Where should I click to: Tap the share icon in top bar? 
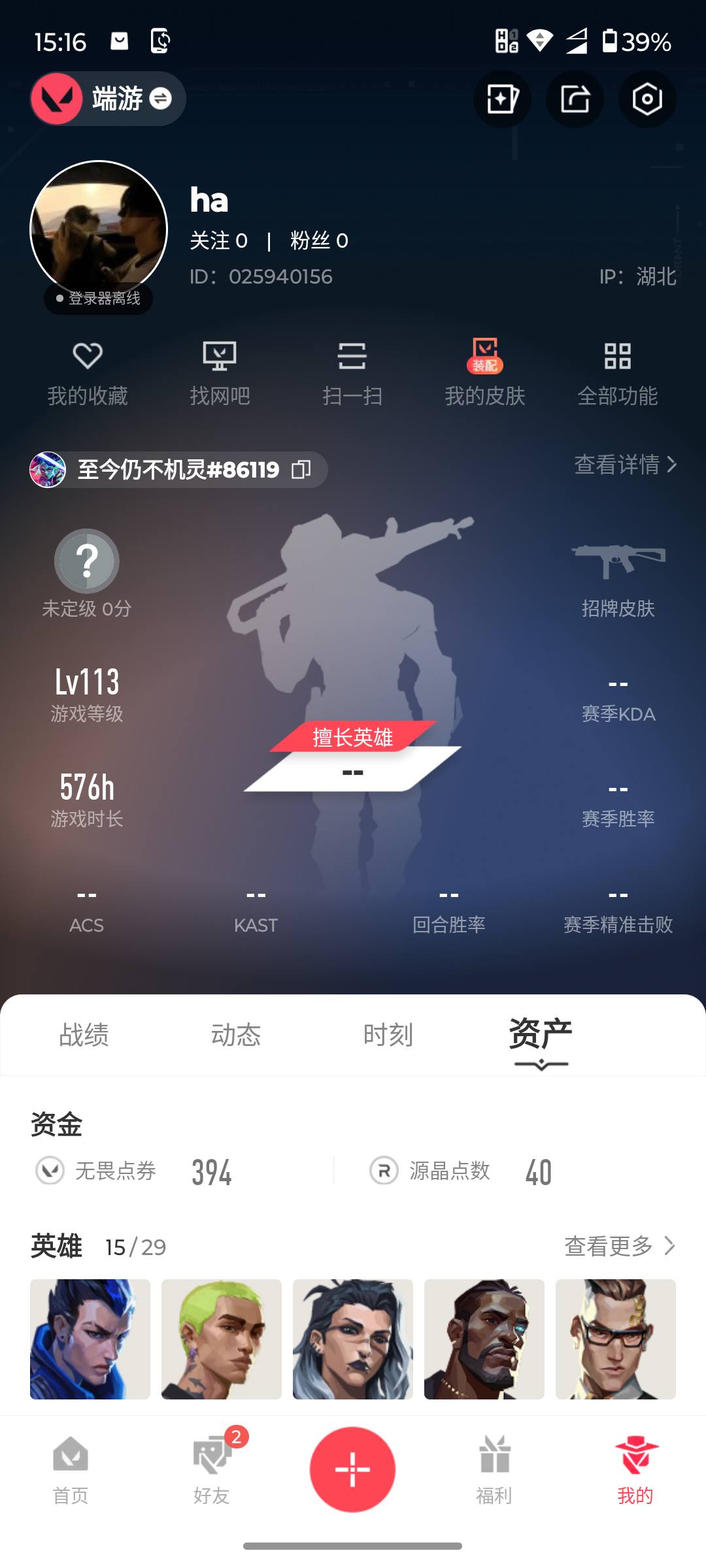tap(575, 99)
